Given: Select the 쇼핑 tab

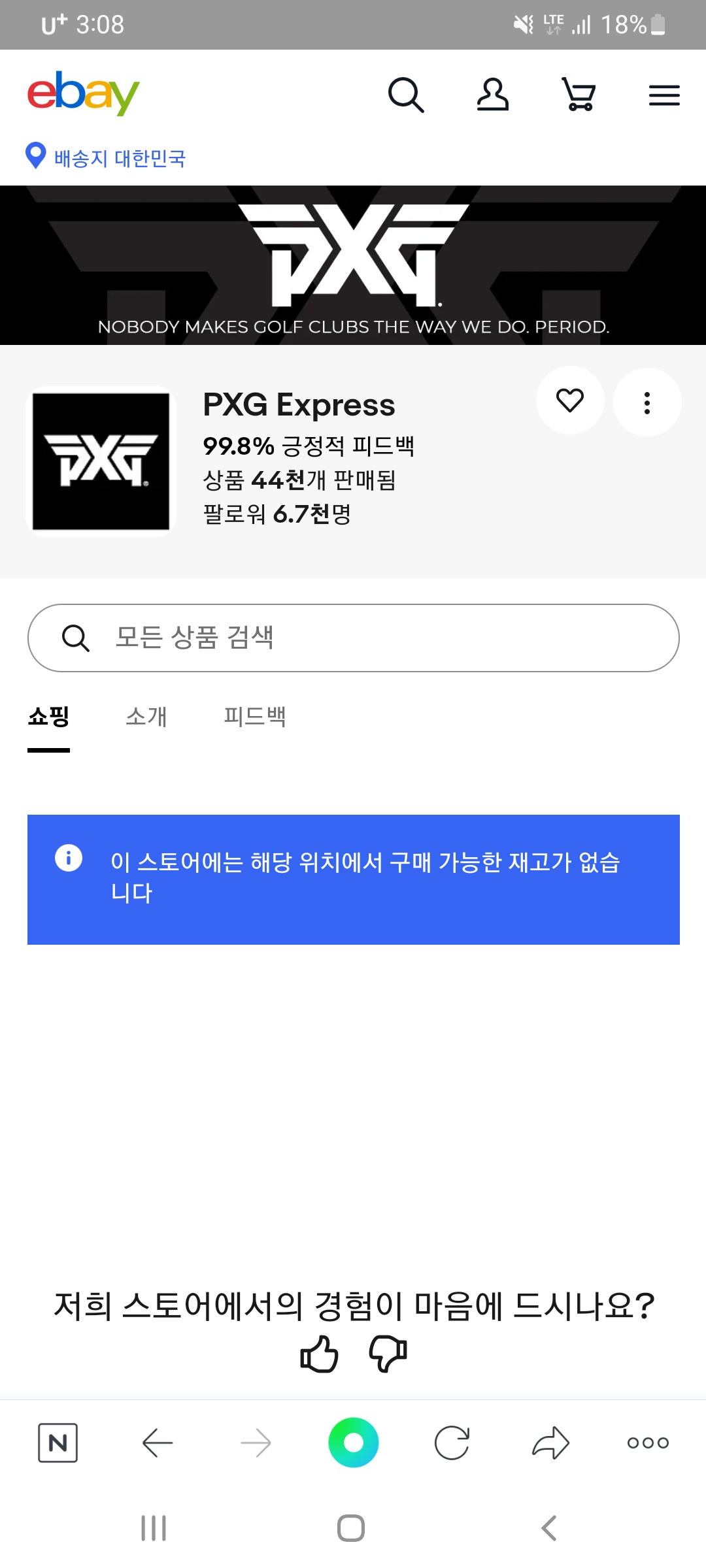Looking at the screenshot, I should [x=48, y=717].
